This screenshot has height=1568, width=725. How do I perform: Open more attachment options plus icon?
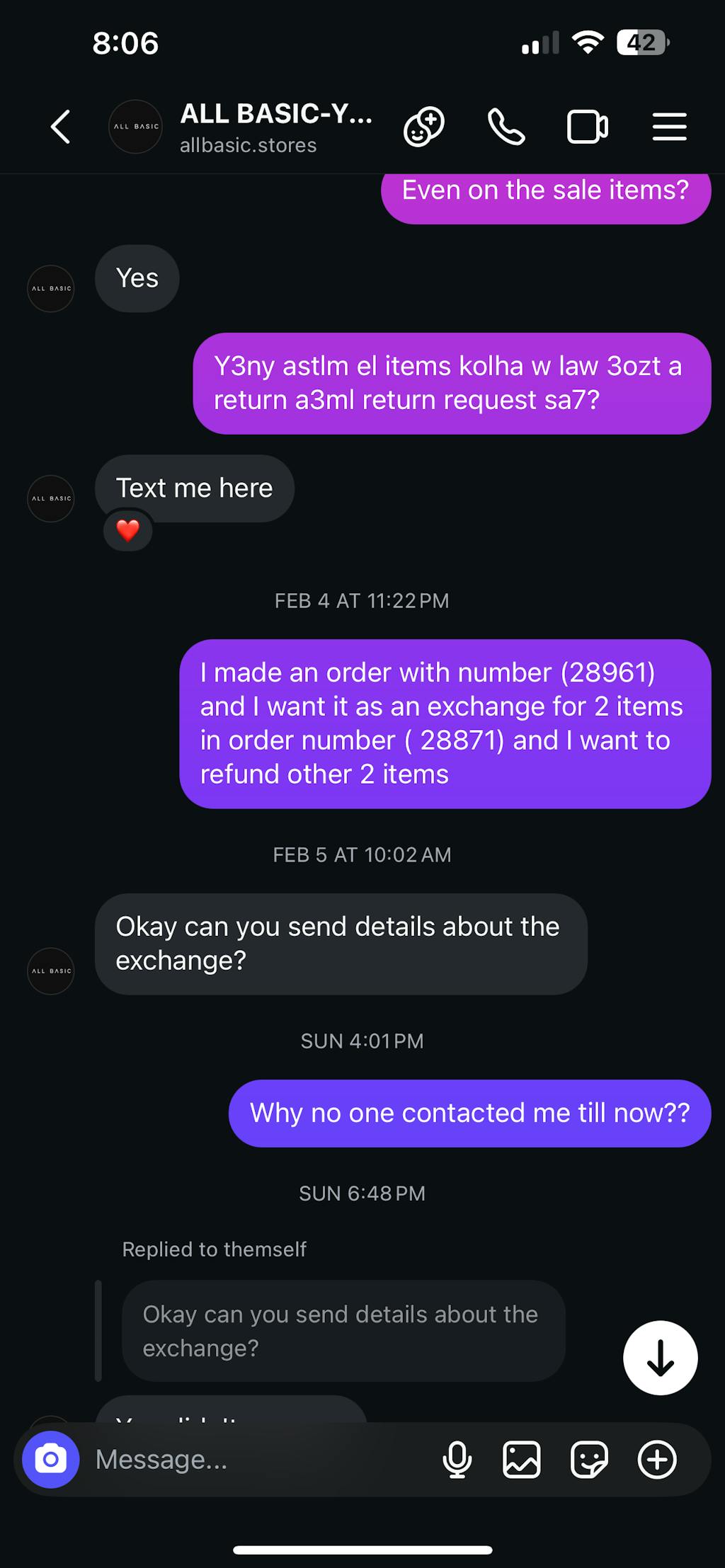[657, 1459]
